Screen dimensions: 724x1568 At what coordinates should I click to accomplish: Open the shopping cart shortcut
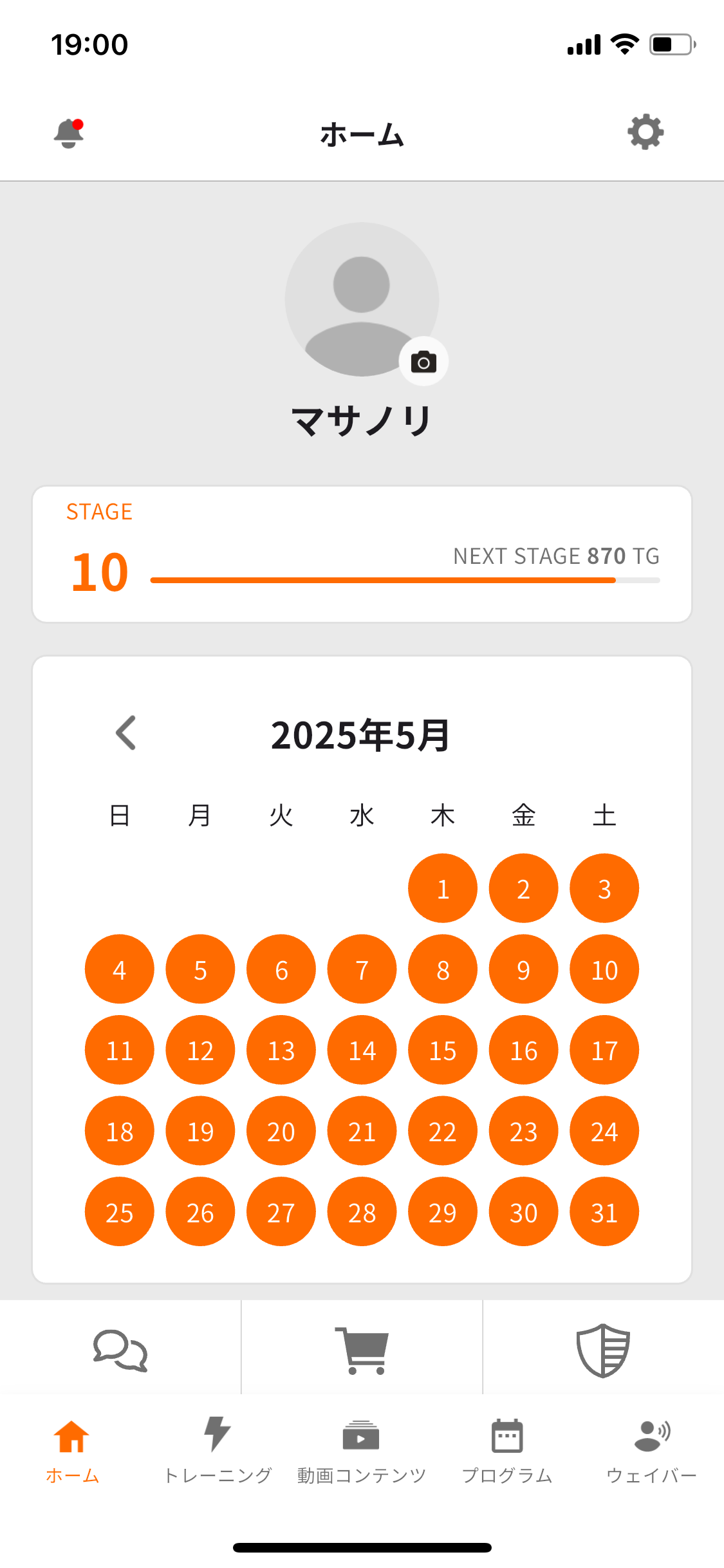click(362, 1350)
